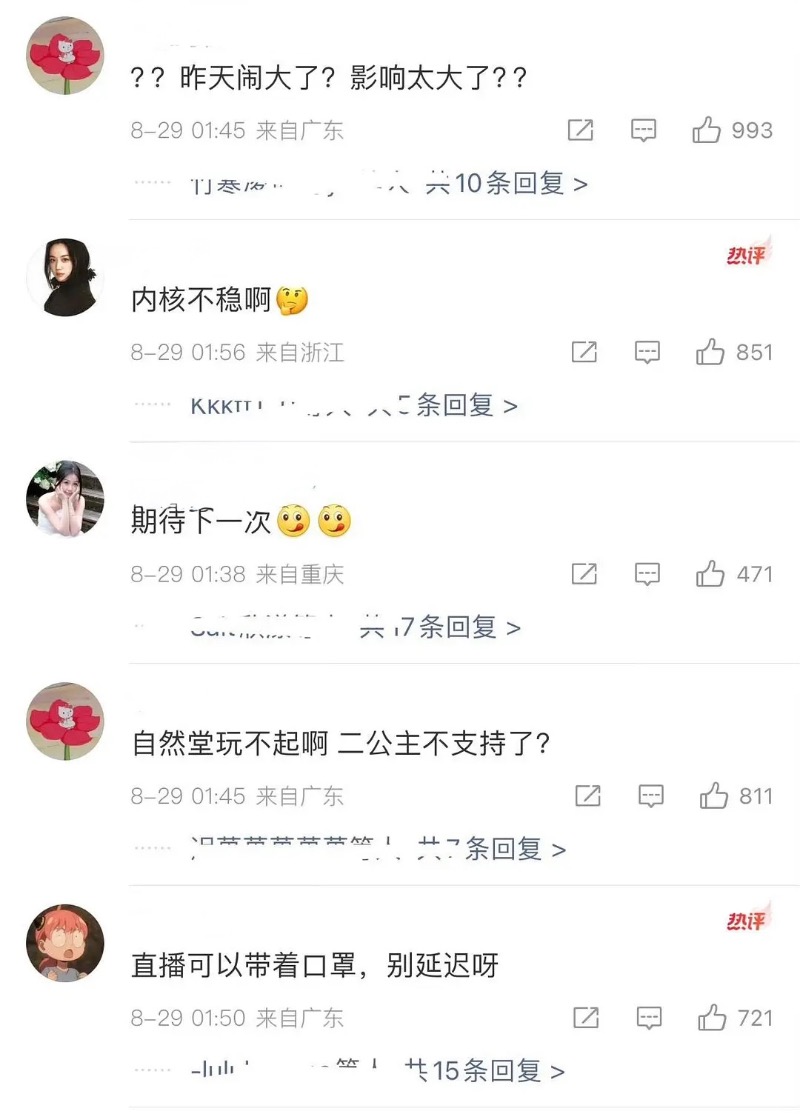Viewport: 800px width, 1114px height.
Task: Share the comment '直播可以带着口罩'
Action: tap(586, 1018)
